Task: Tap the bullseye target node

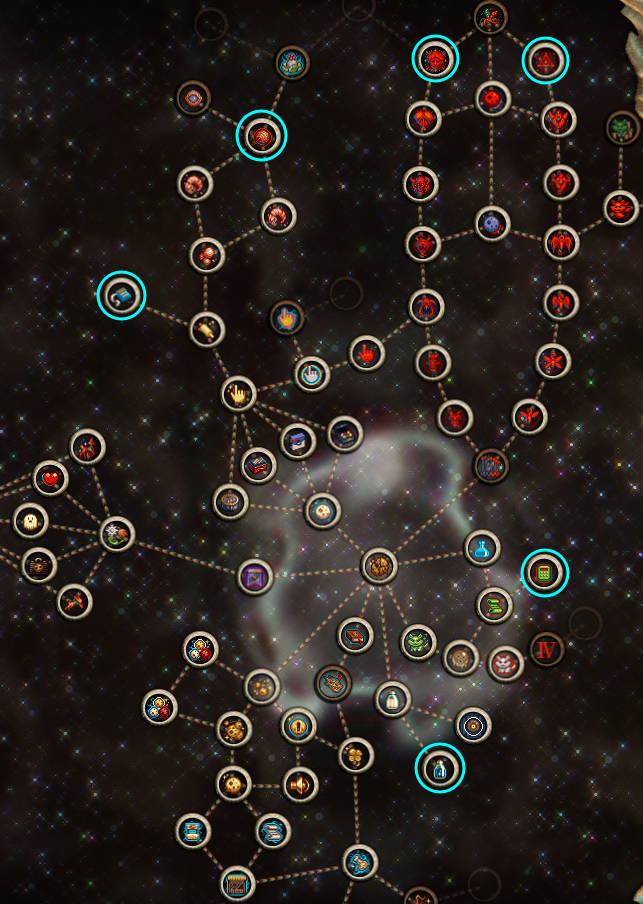Action: tap(473, 725)
